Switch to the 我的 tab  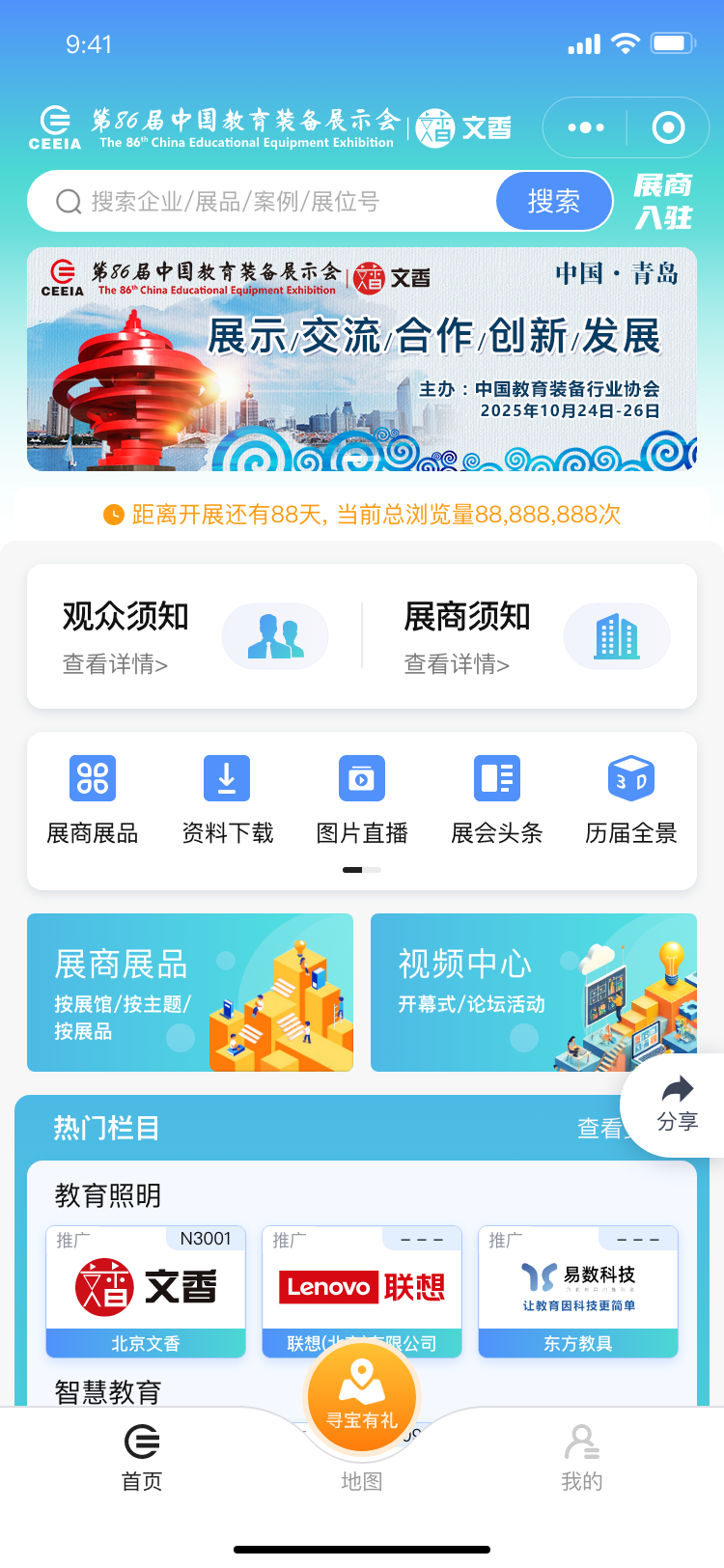(x=581, y=1457)
